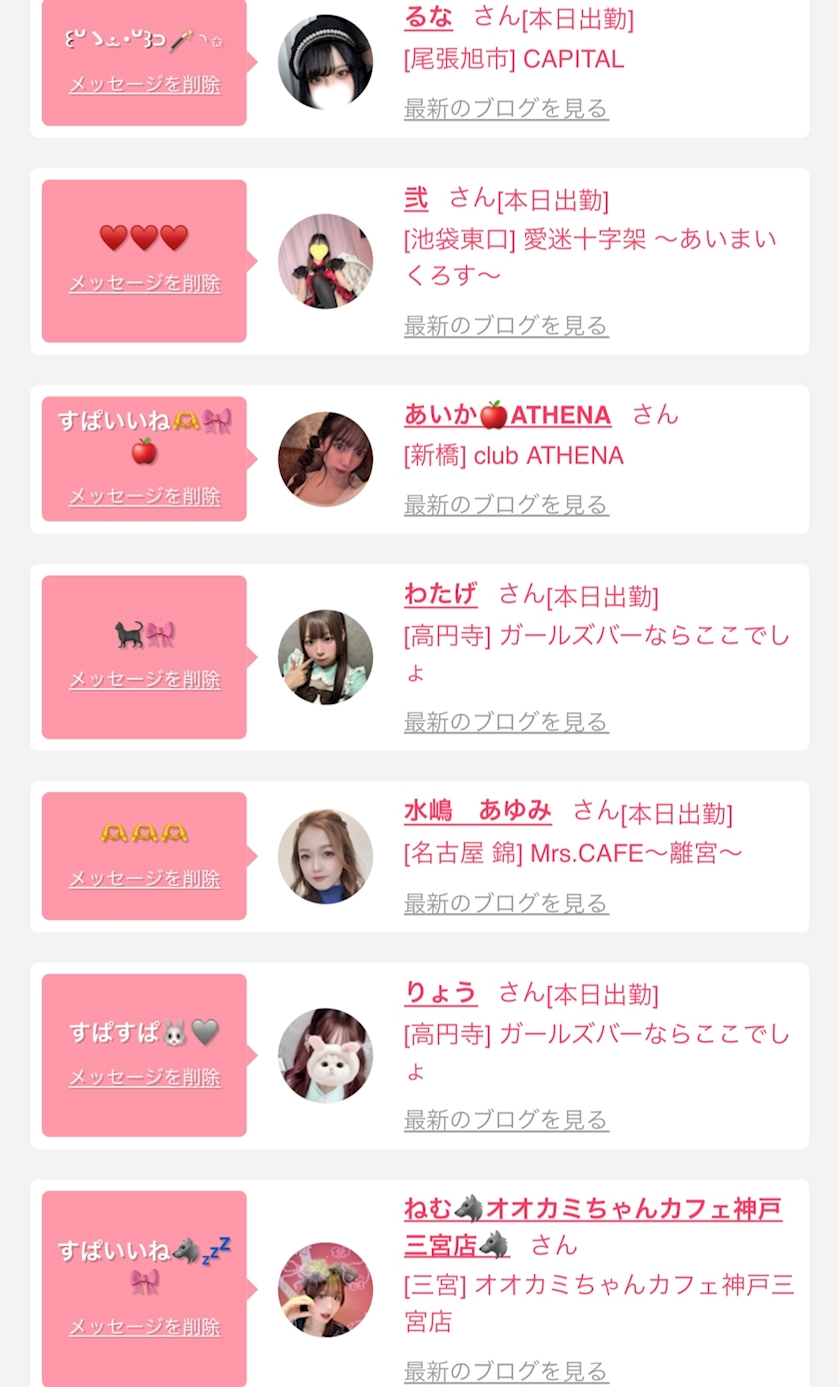Open ねむ オオカミちゃんカフェ profile link
This screenshot has width=840, height=1387.
(593, 1227)
